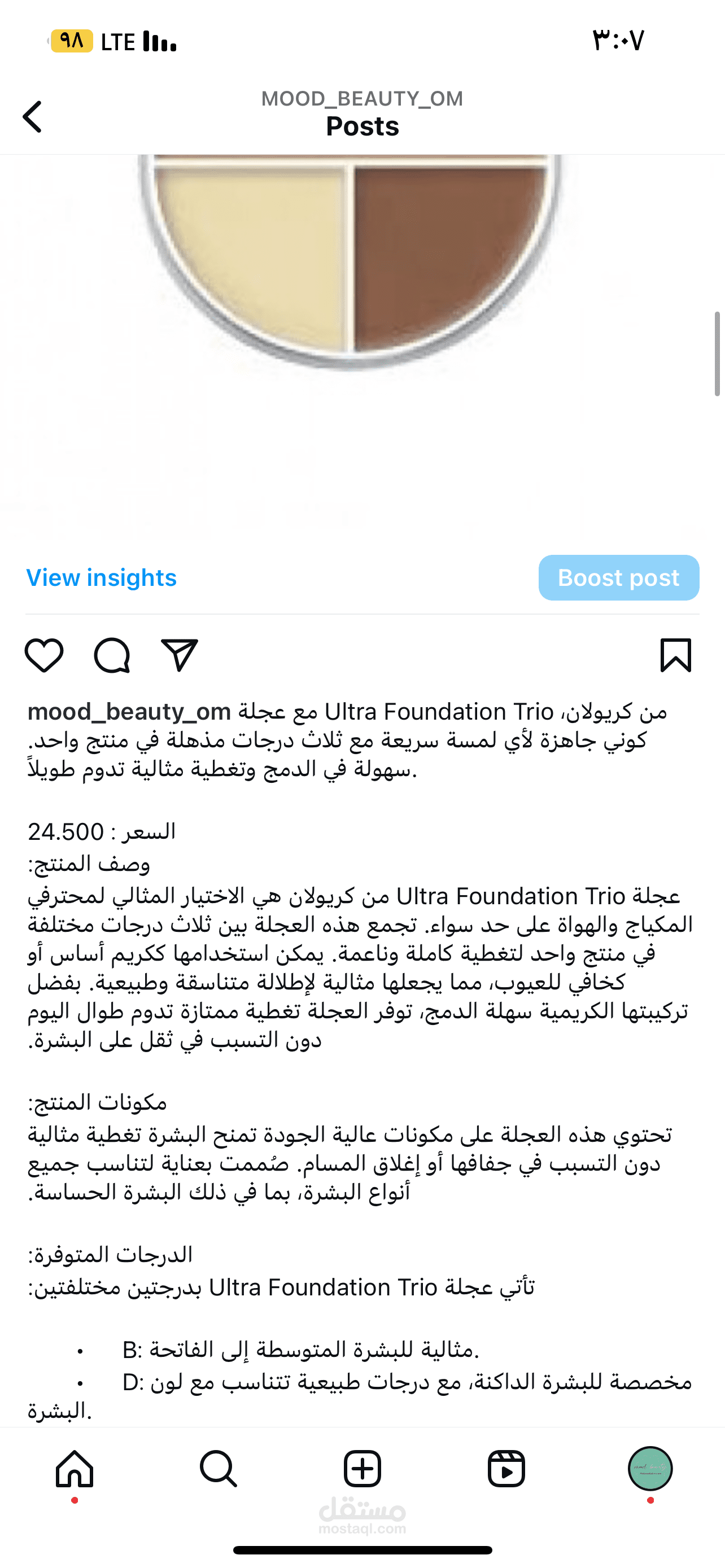Tap the Boost post button

click(x=618, y=577)
